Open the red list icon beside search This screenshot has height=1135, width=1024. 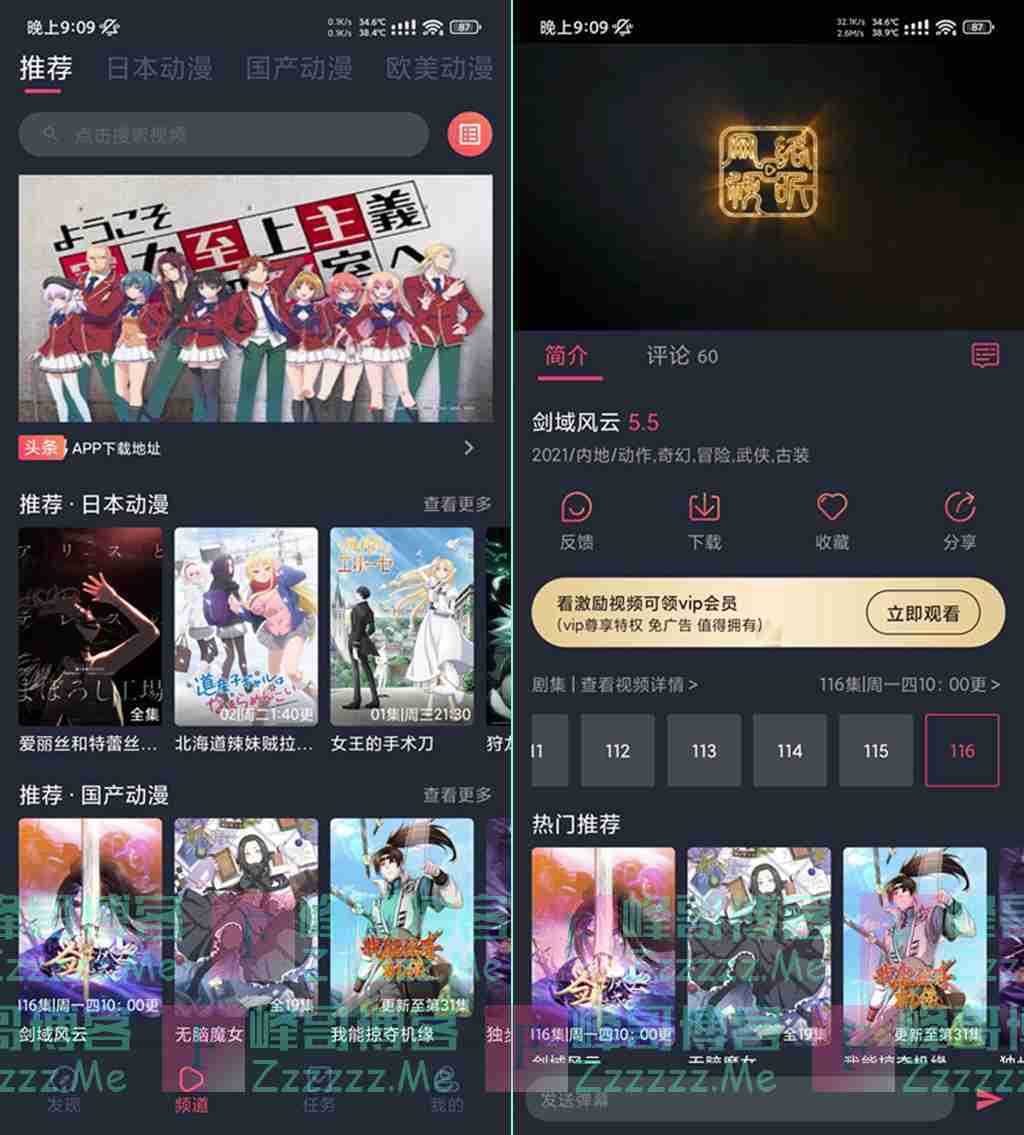coord(470,134)
